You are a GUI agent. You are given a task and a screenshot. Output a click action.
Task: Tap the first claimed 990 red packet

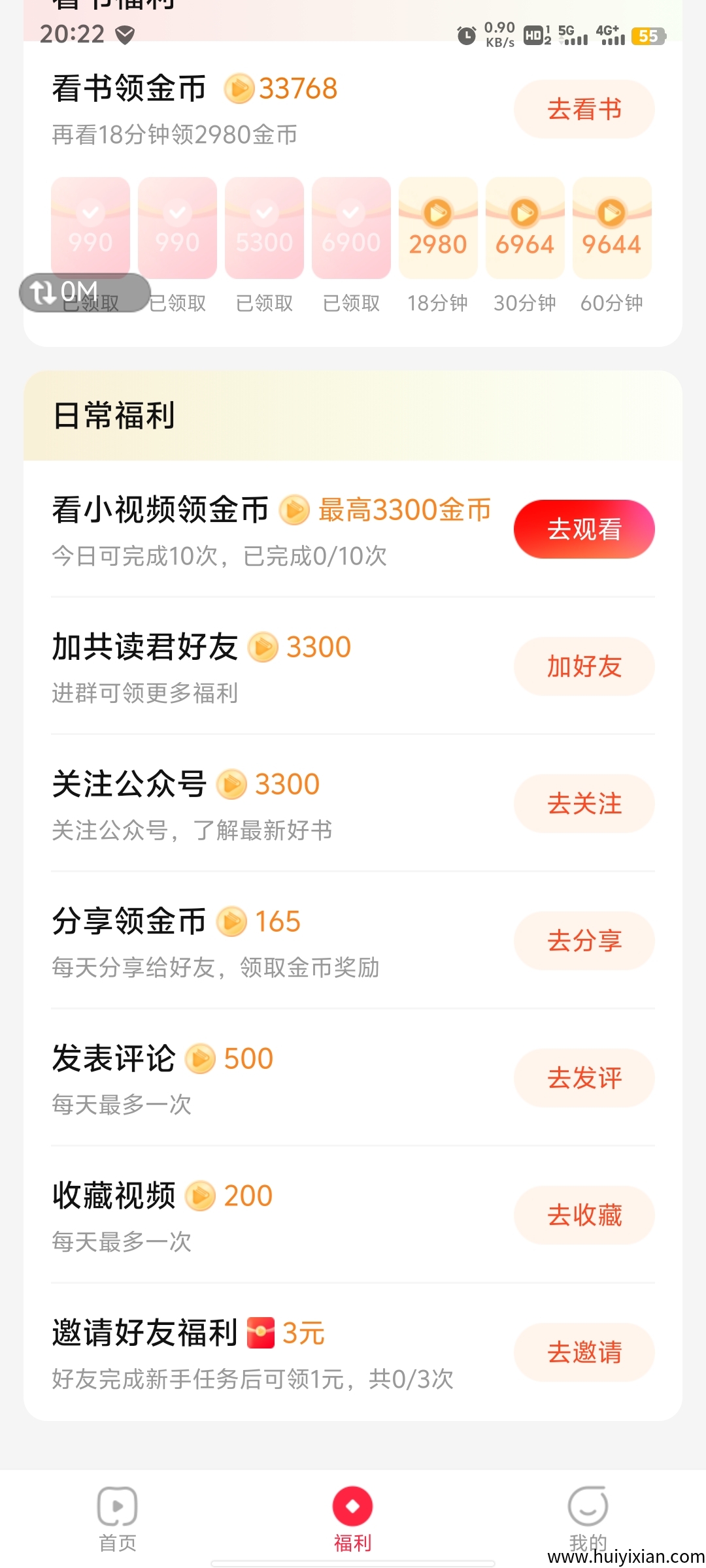[x=90, y=227]
